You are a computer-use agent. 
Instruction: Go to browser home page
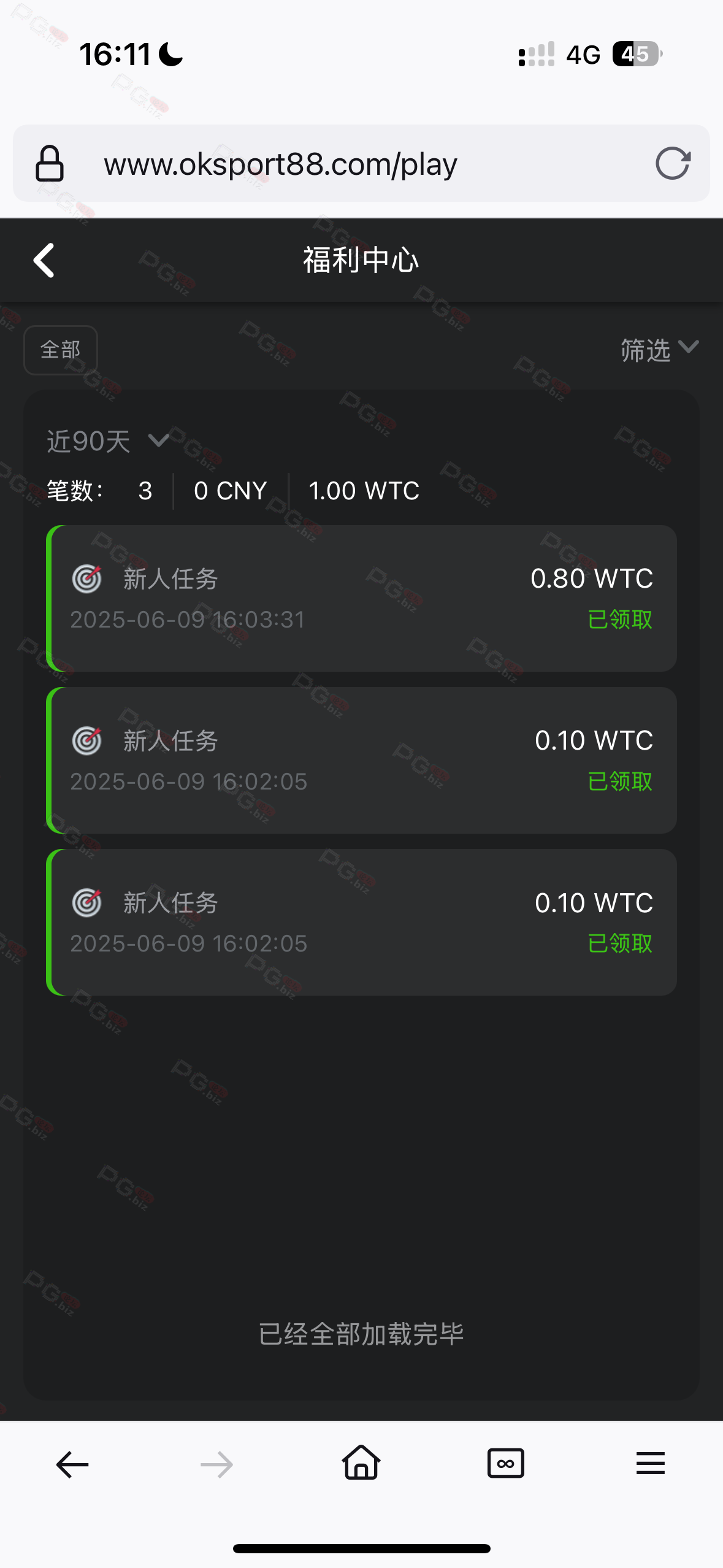[361, 1462]
